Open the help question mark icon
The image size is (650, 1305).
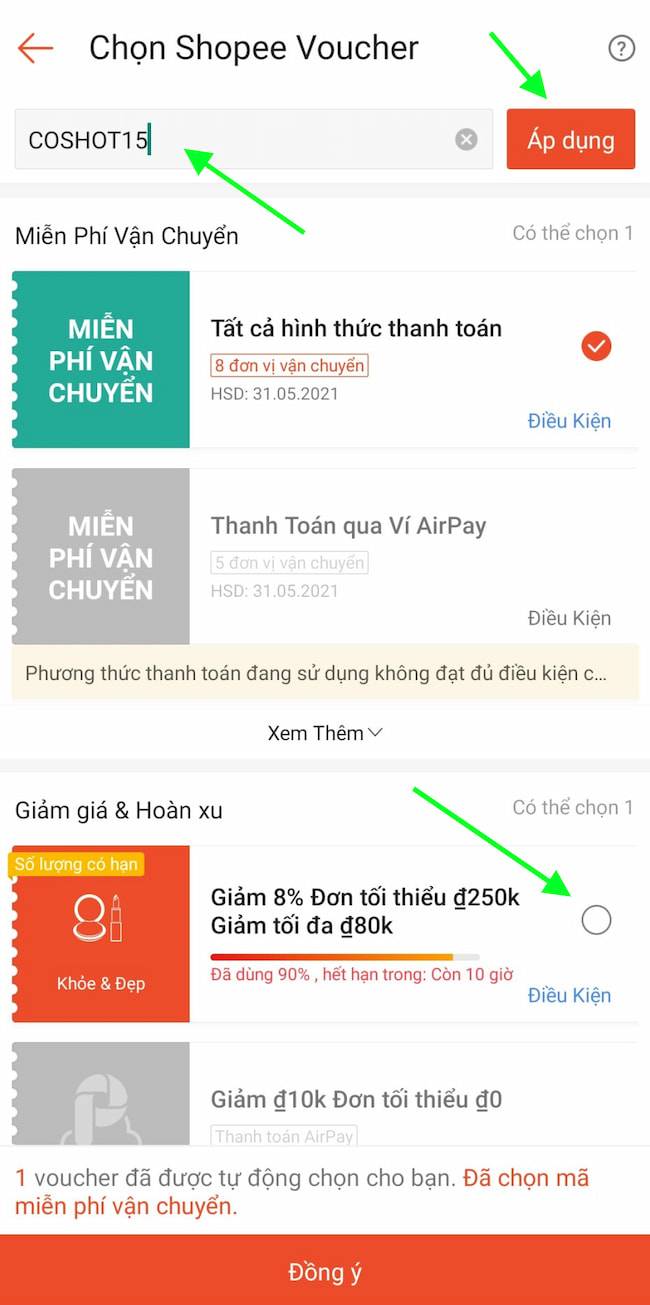coord(621,48)
